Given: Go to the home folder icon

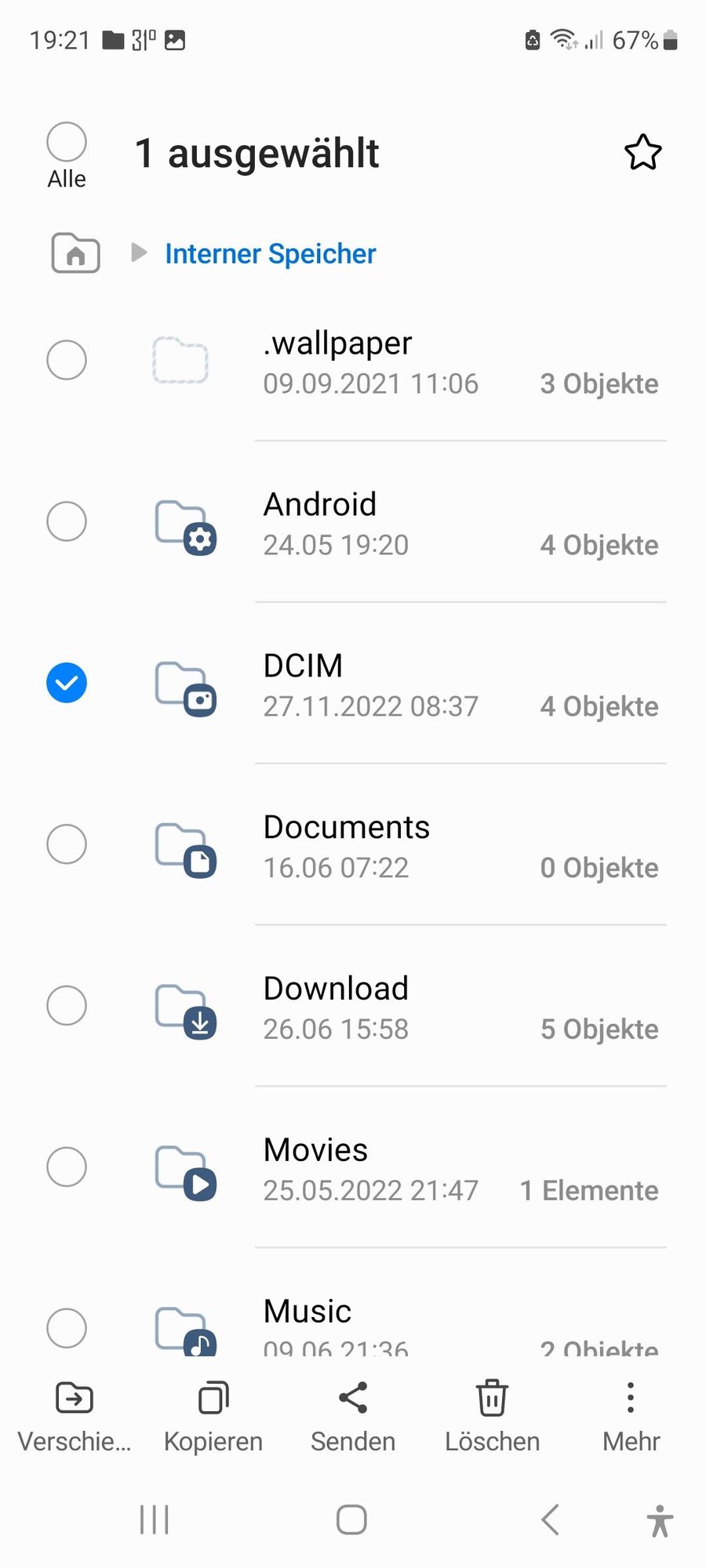Looking at the screenshot, I should coord(75,253).
